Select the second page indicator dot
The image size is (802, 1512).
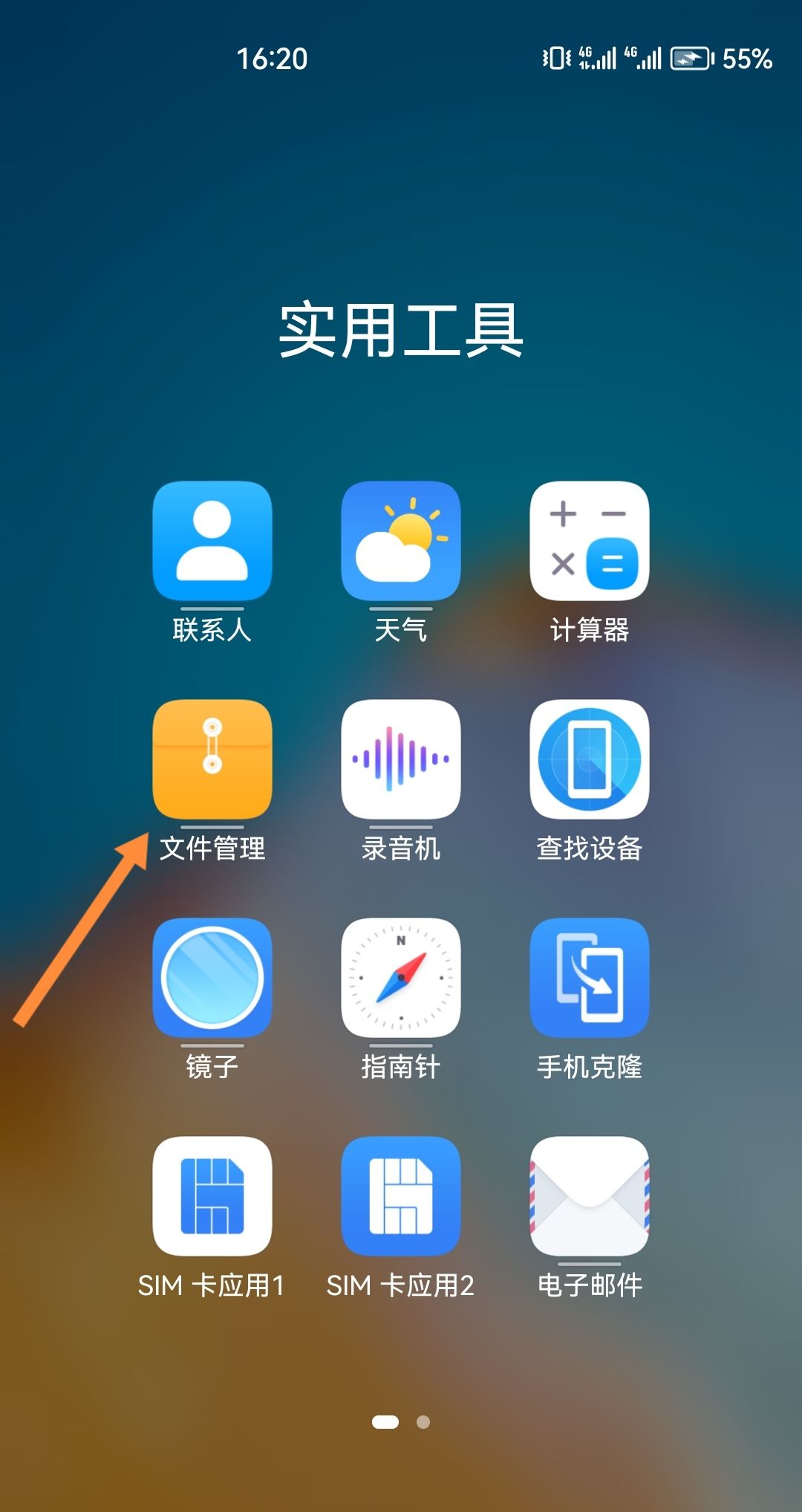tap(423, 1422)
